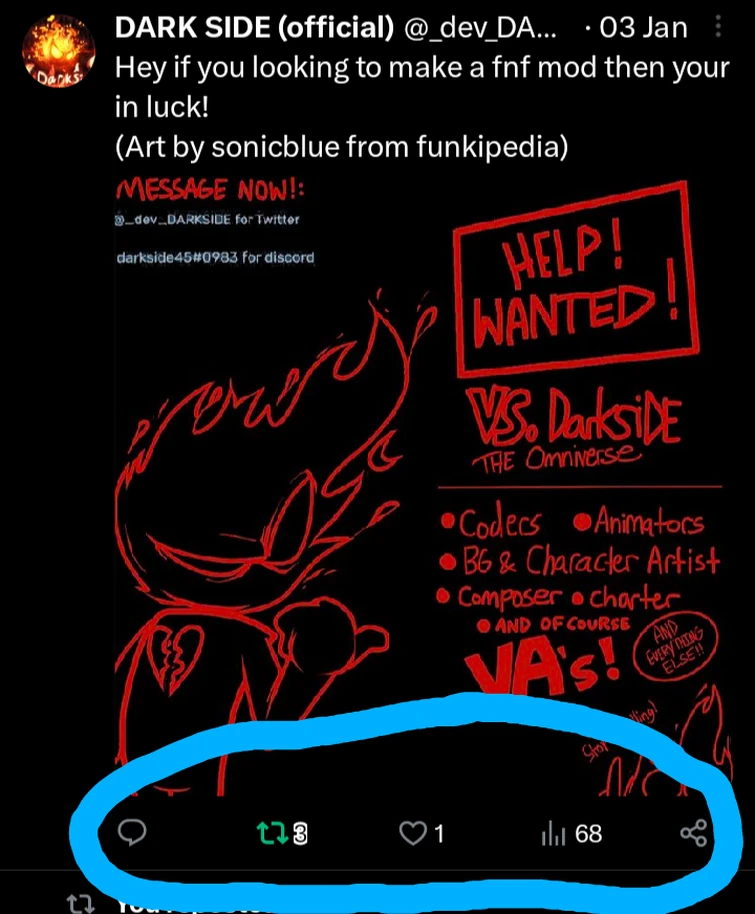The image size is (755, 914).
Task: Share this post via share icon
Action: [x=693, y=832]
